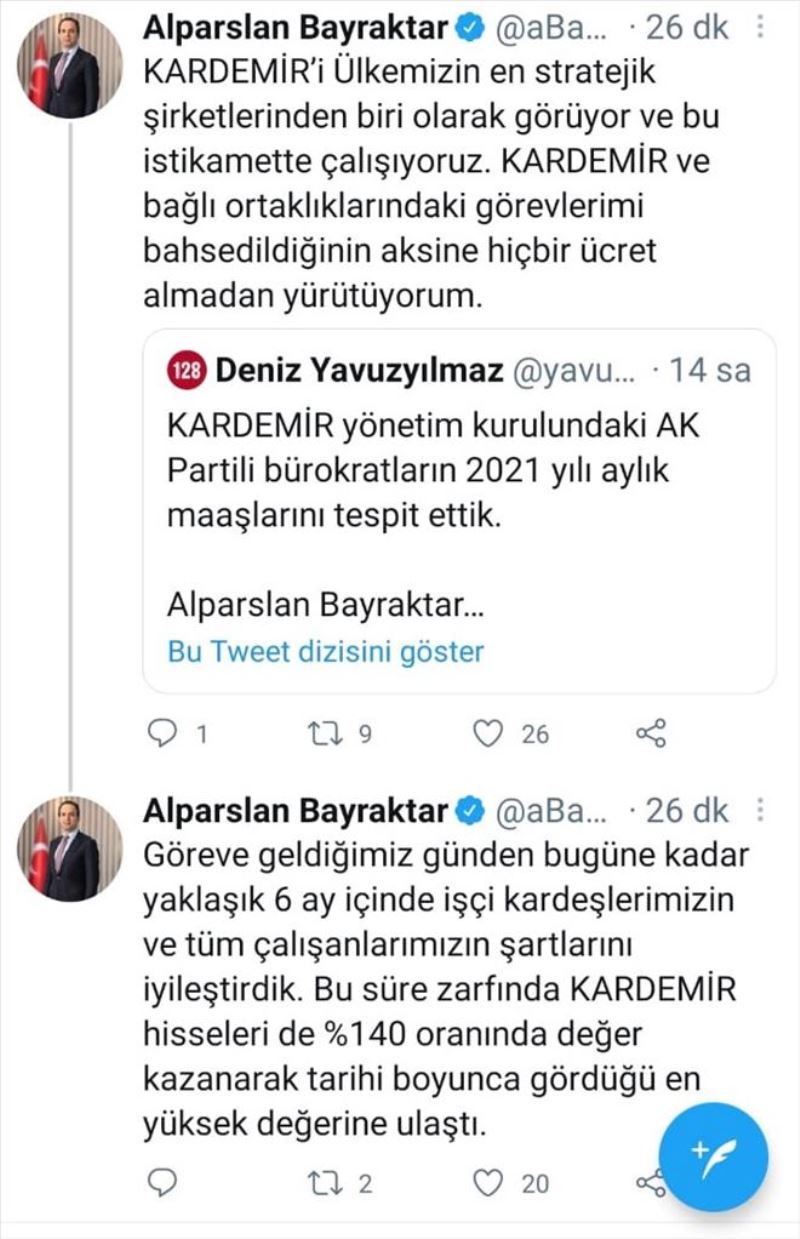Like the tweet with 20 likes

(x=488, y=1184)
